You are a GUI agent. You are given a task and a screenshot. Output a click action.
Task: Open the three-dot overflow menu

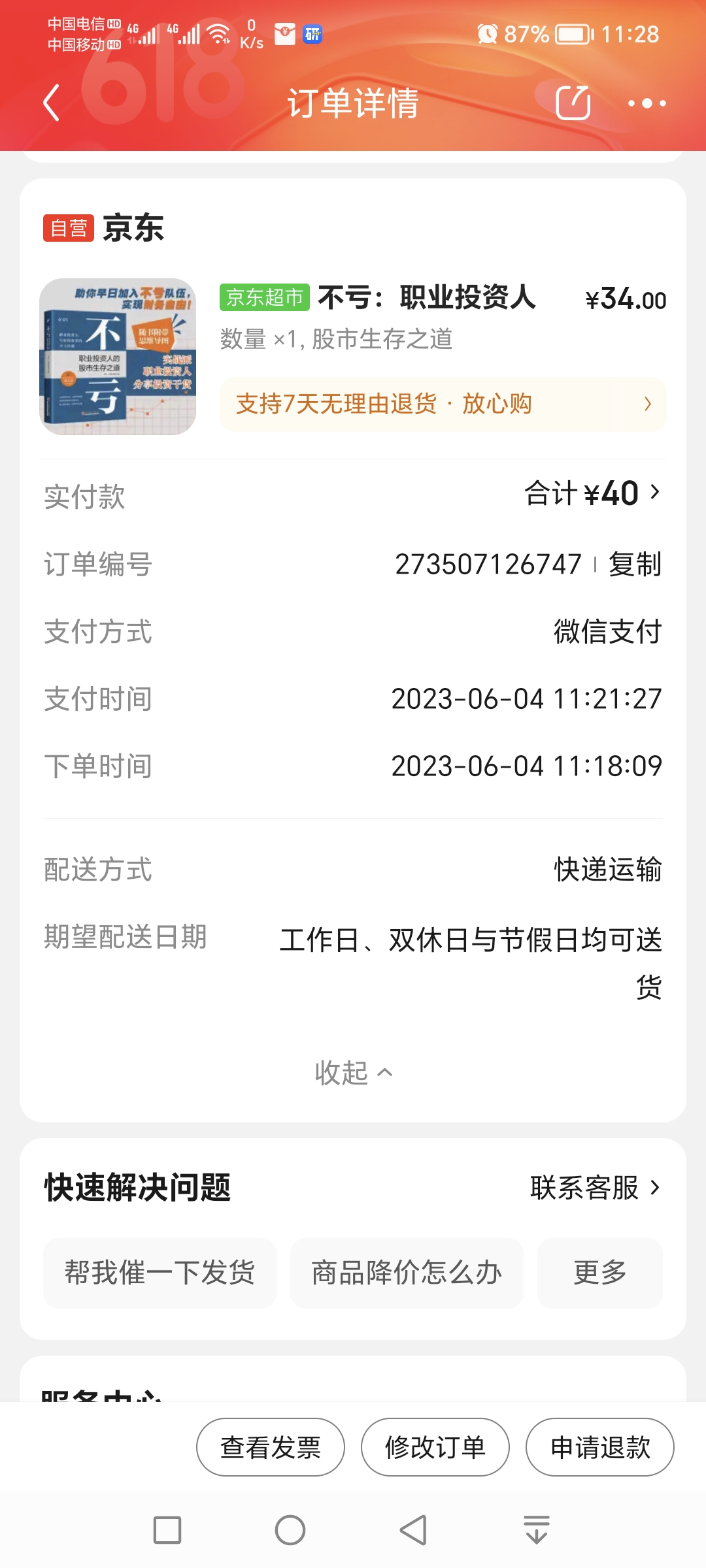click(x=647, y=103)
